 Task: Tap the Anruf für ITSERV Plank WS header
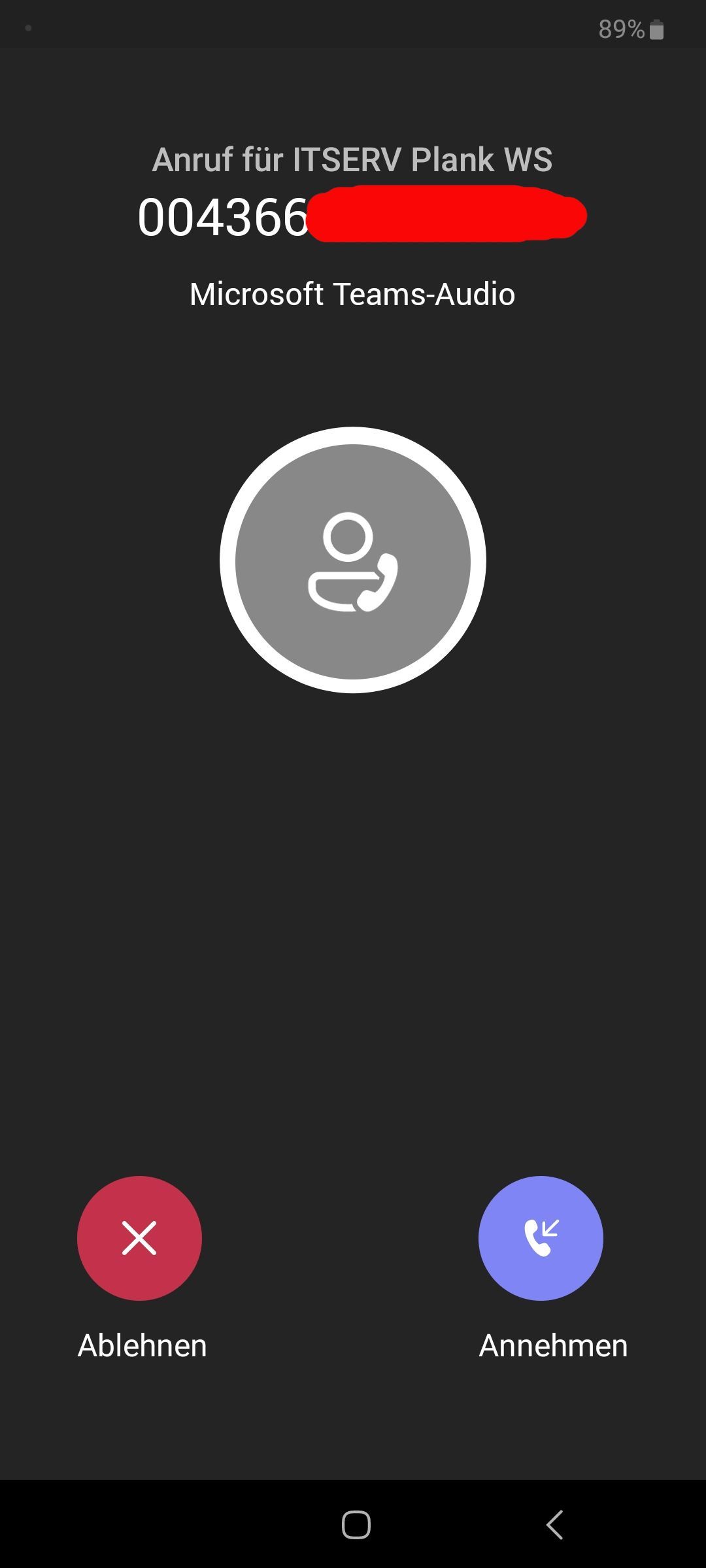tap(352, 159)
